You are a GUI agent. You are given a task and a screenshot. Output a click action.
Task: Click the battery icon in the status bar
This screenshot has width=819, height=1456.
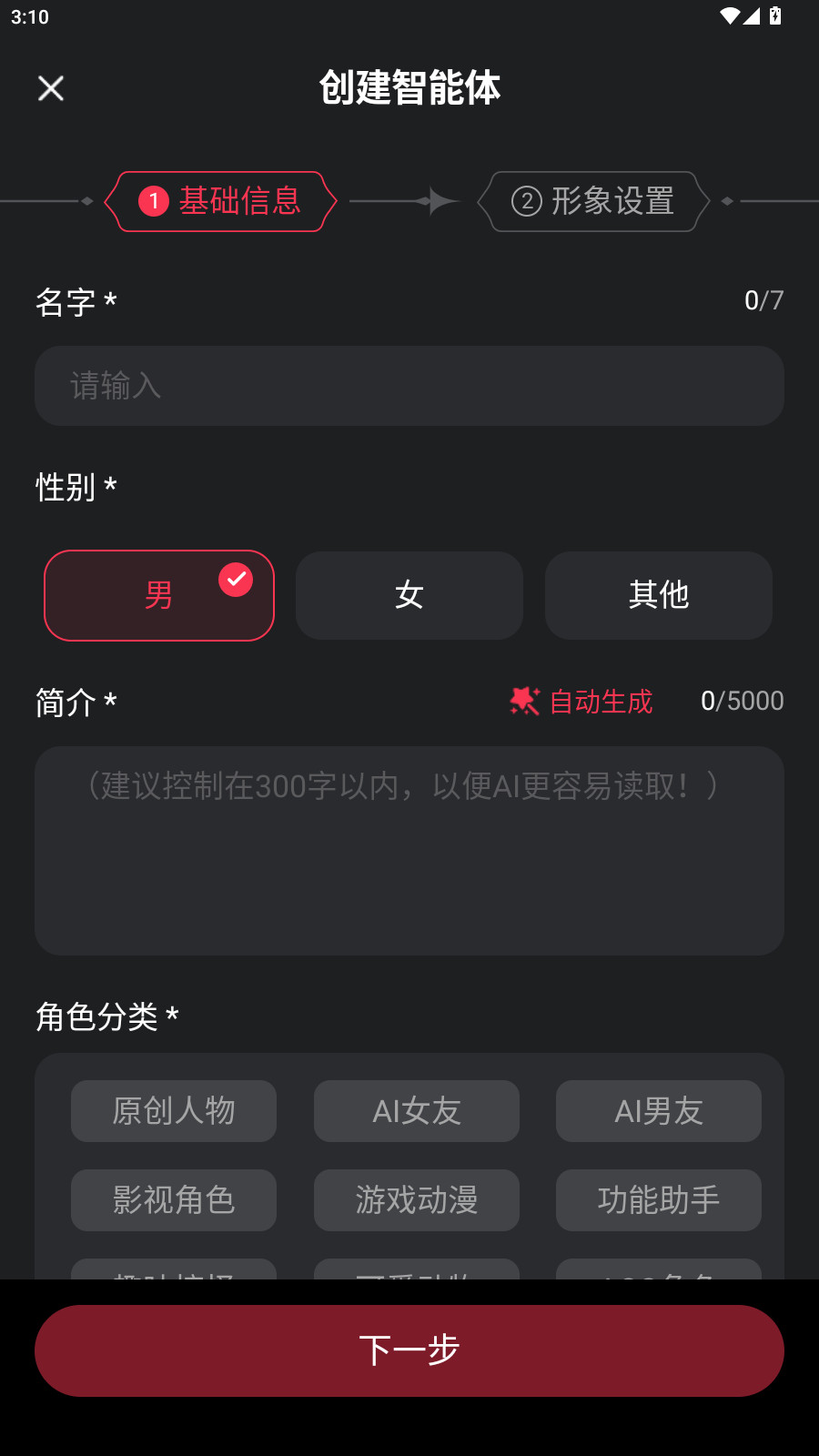775,15
